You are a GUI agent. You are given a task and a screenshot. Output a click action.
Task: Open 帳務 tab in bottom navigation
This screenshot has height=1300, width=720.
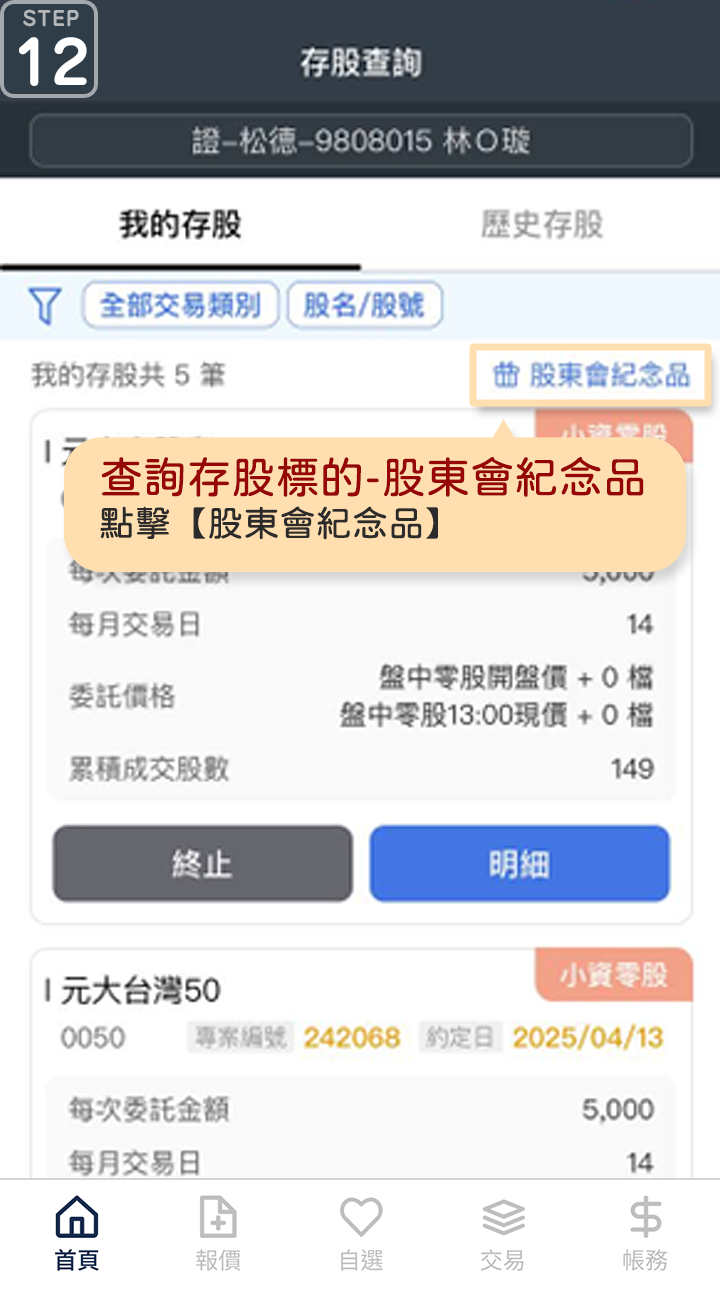pyautogui.click(x=645, y=1235)
